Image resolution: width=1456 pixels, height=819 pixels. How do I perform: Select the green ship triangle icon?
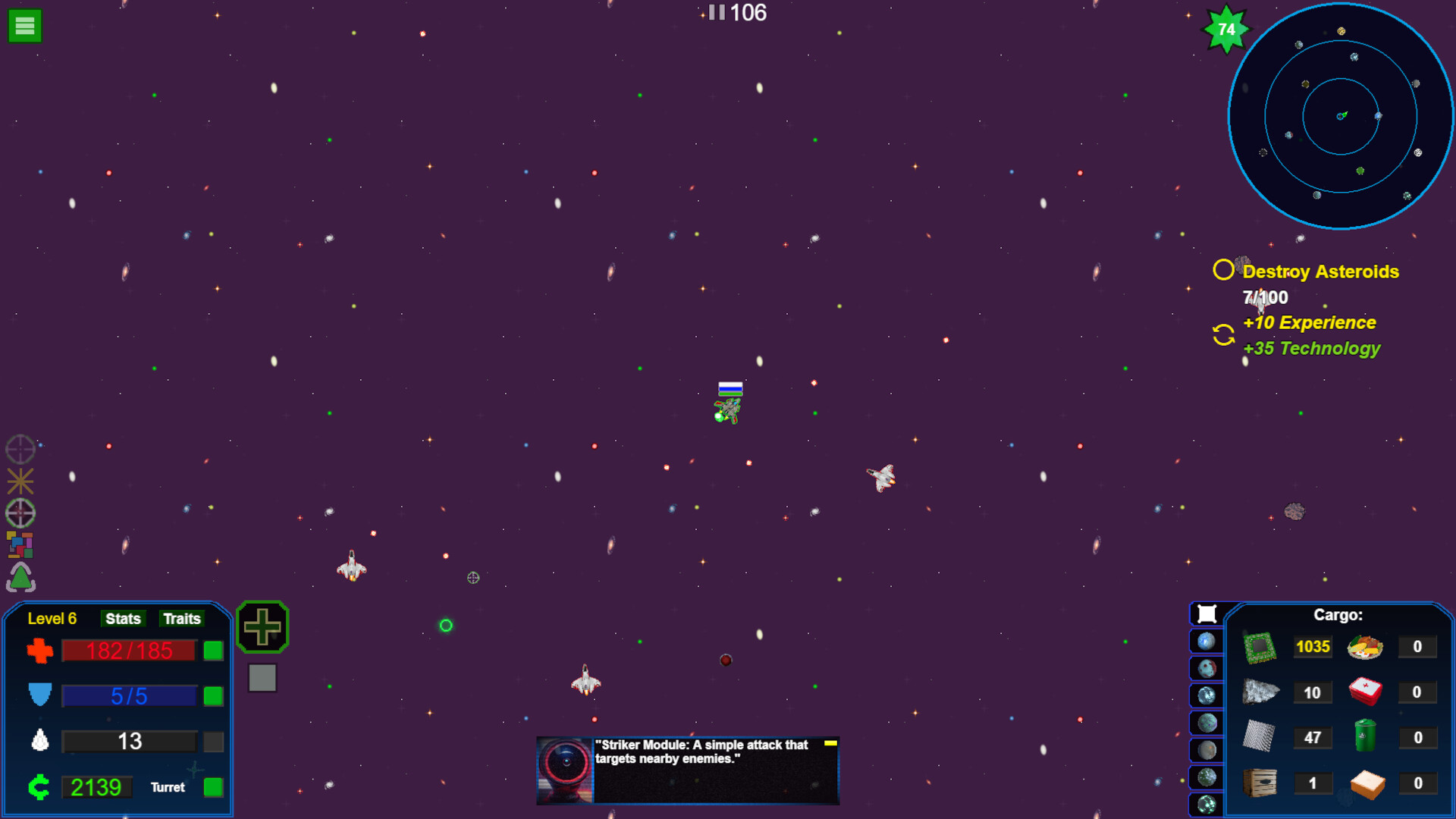pos(20,578)
